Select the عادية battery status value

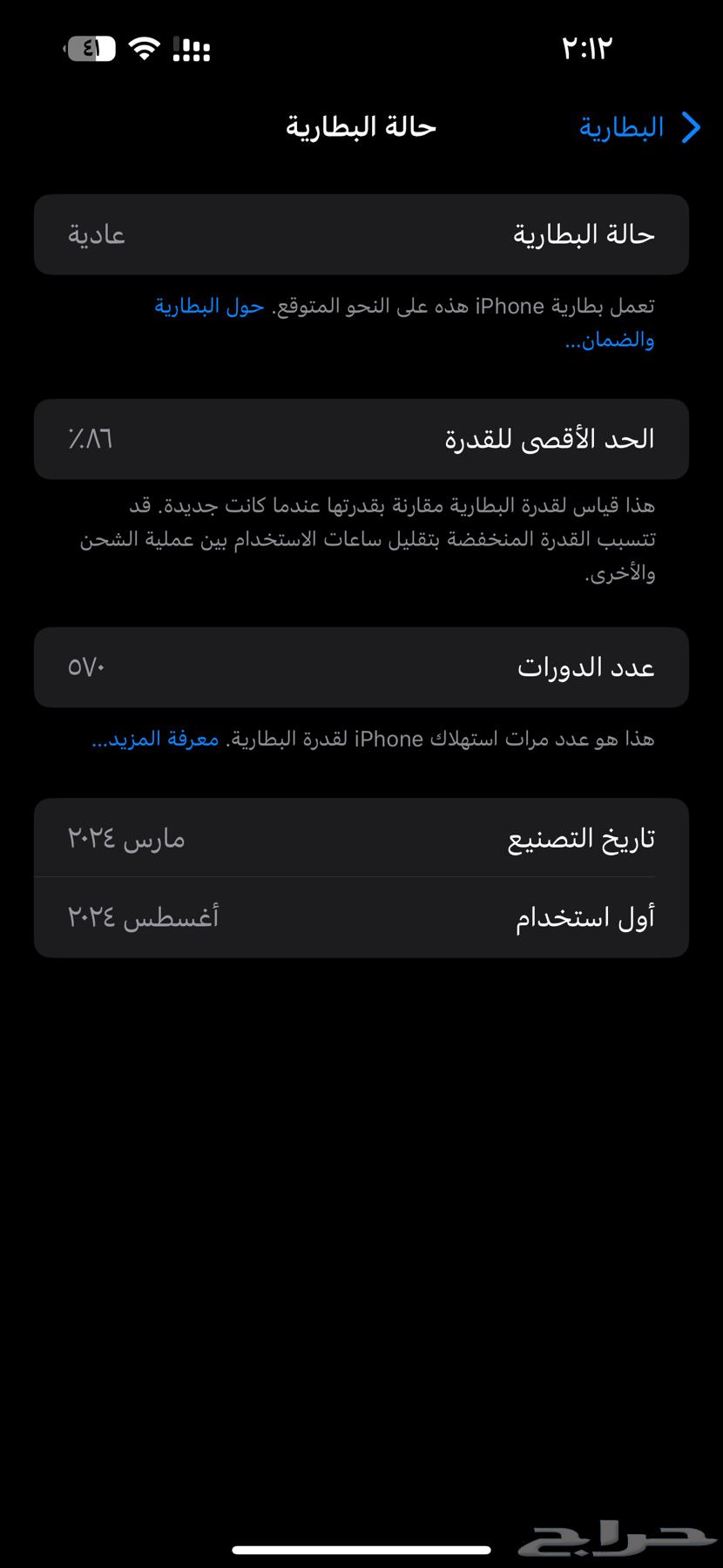(x=96, y=233)
